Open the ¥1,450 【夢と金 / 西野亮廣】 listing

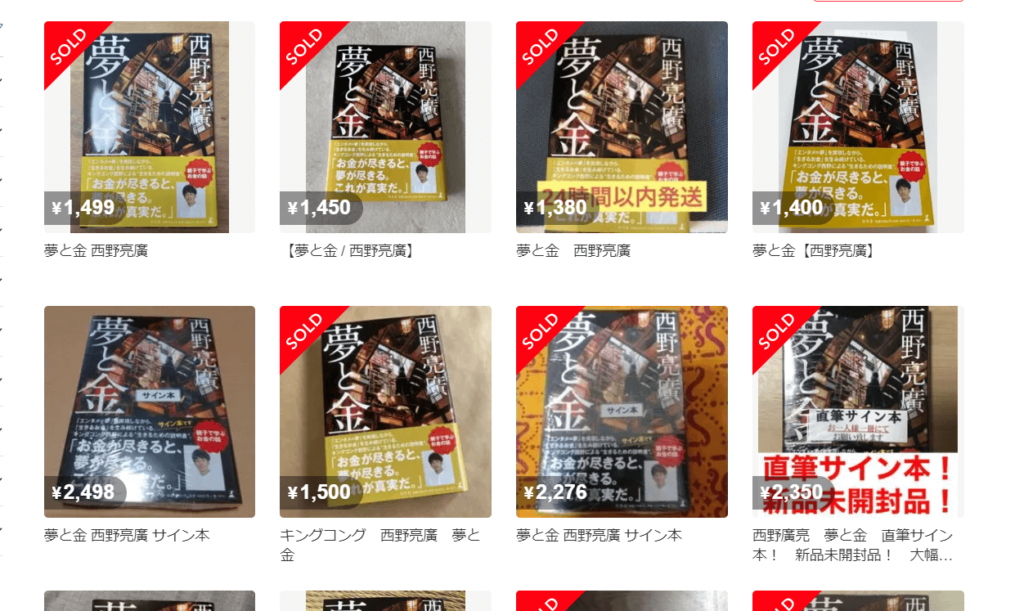pos(385,127)
